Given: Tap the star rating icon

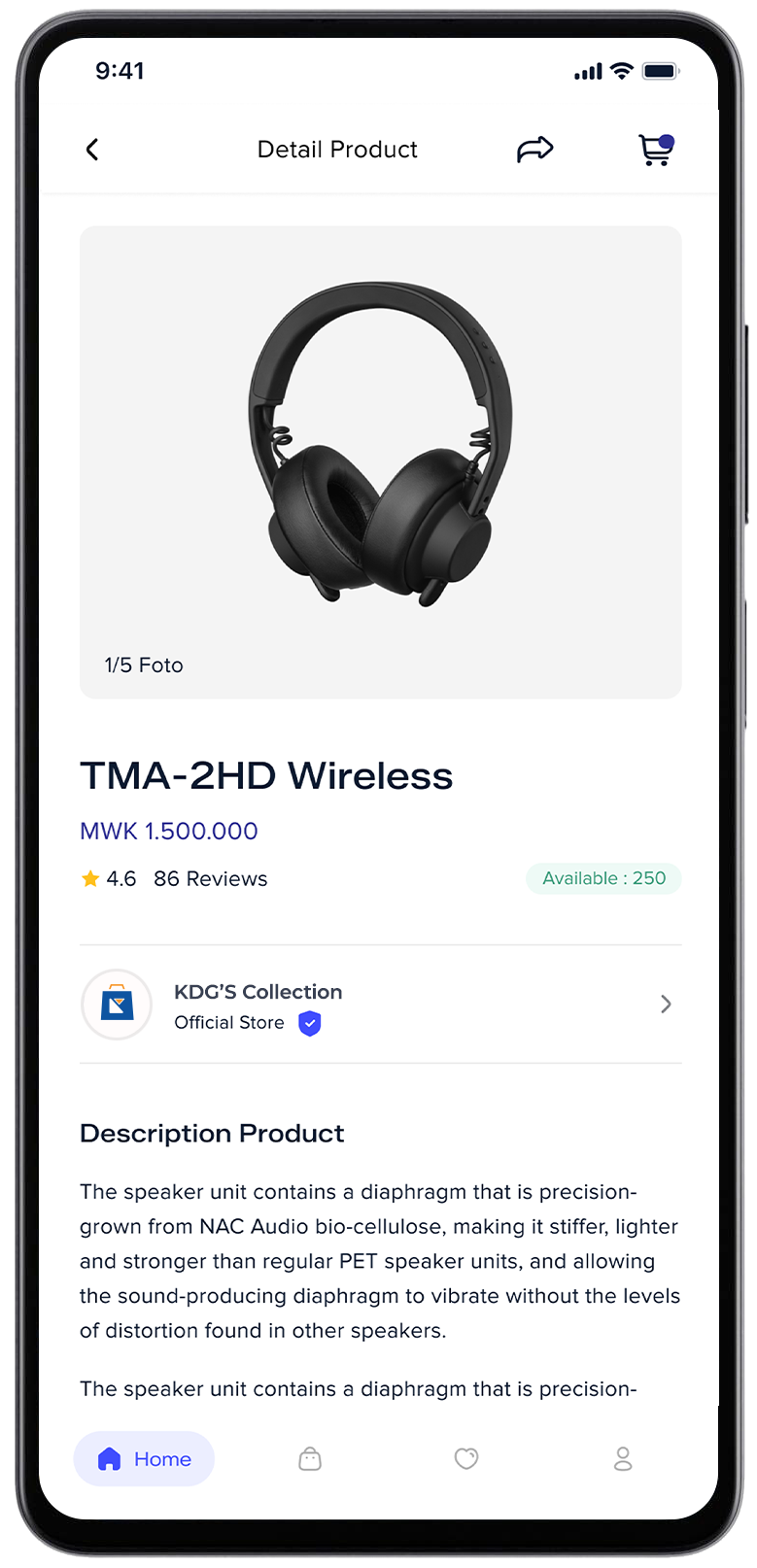Looking at the screenshot, I should point(88,877).
